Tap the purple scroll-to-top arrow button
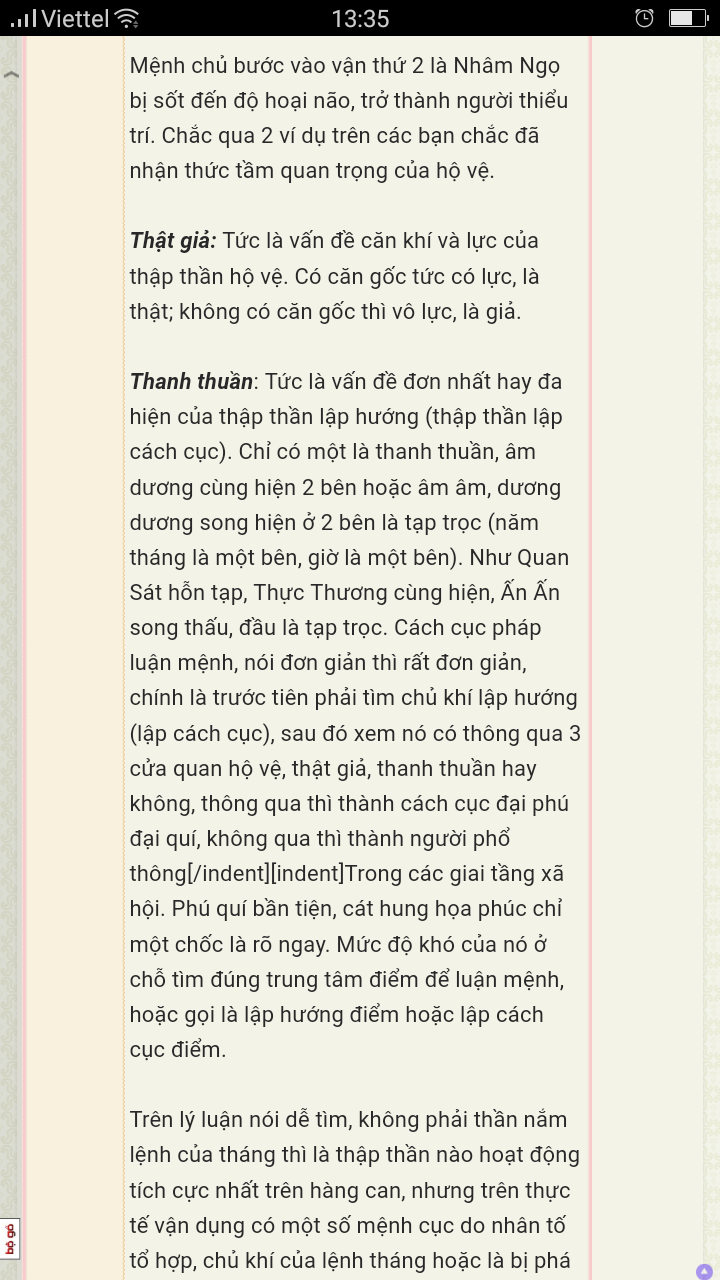The image size is (720, 1280). [704, 1271]
